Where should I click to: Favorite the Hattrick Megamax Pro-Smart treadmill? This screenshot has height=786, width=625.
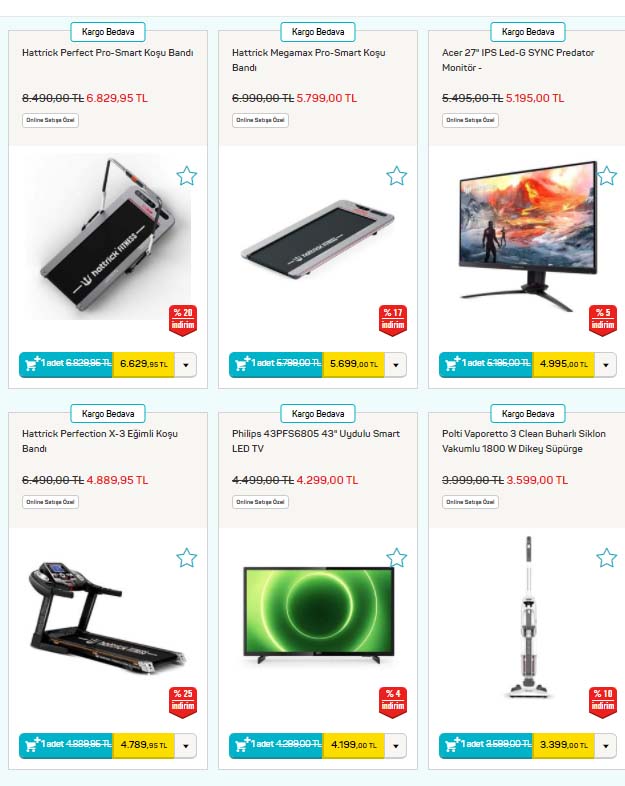[x=397, y=176]
